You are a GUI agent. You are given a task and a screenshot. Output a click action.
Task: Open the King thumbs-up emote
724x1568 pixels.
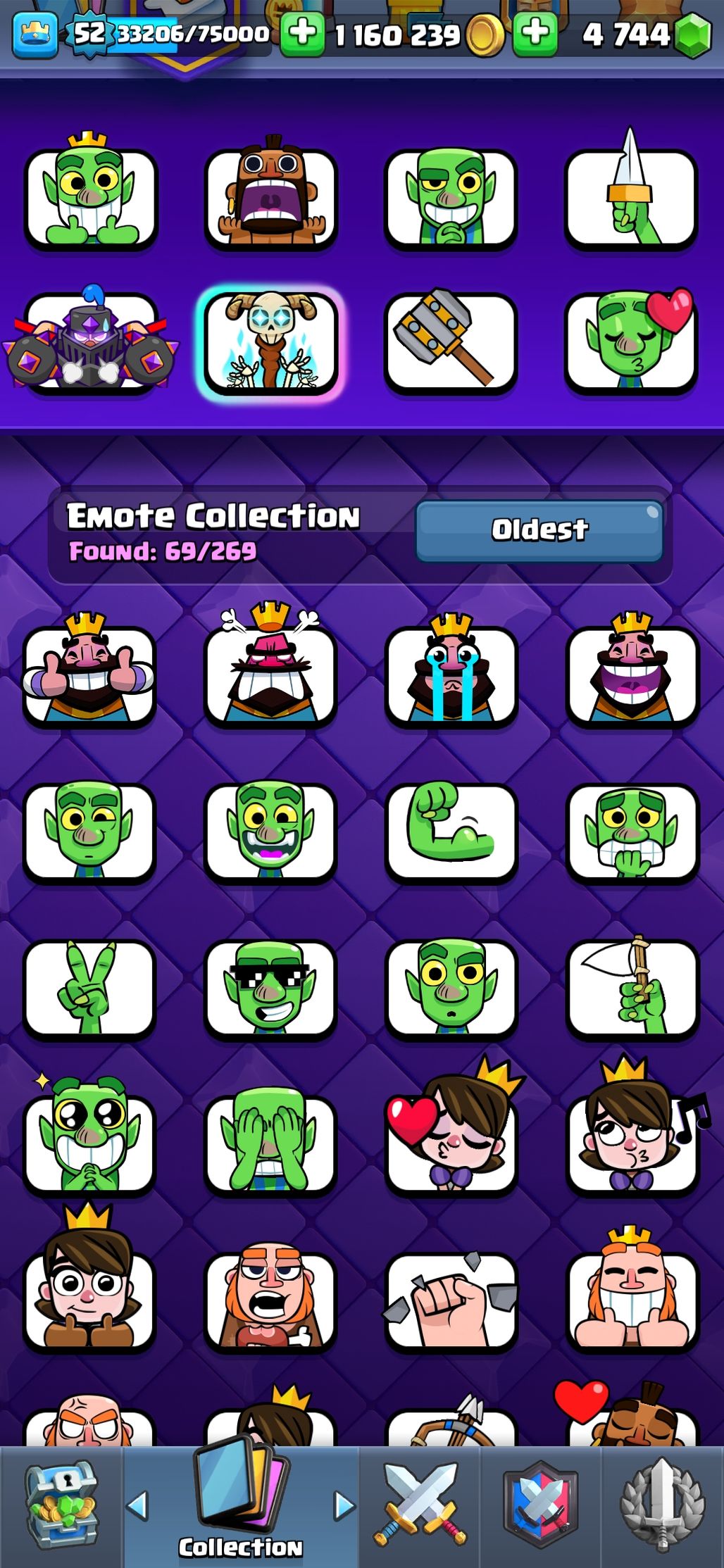point(89,674)
